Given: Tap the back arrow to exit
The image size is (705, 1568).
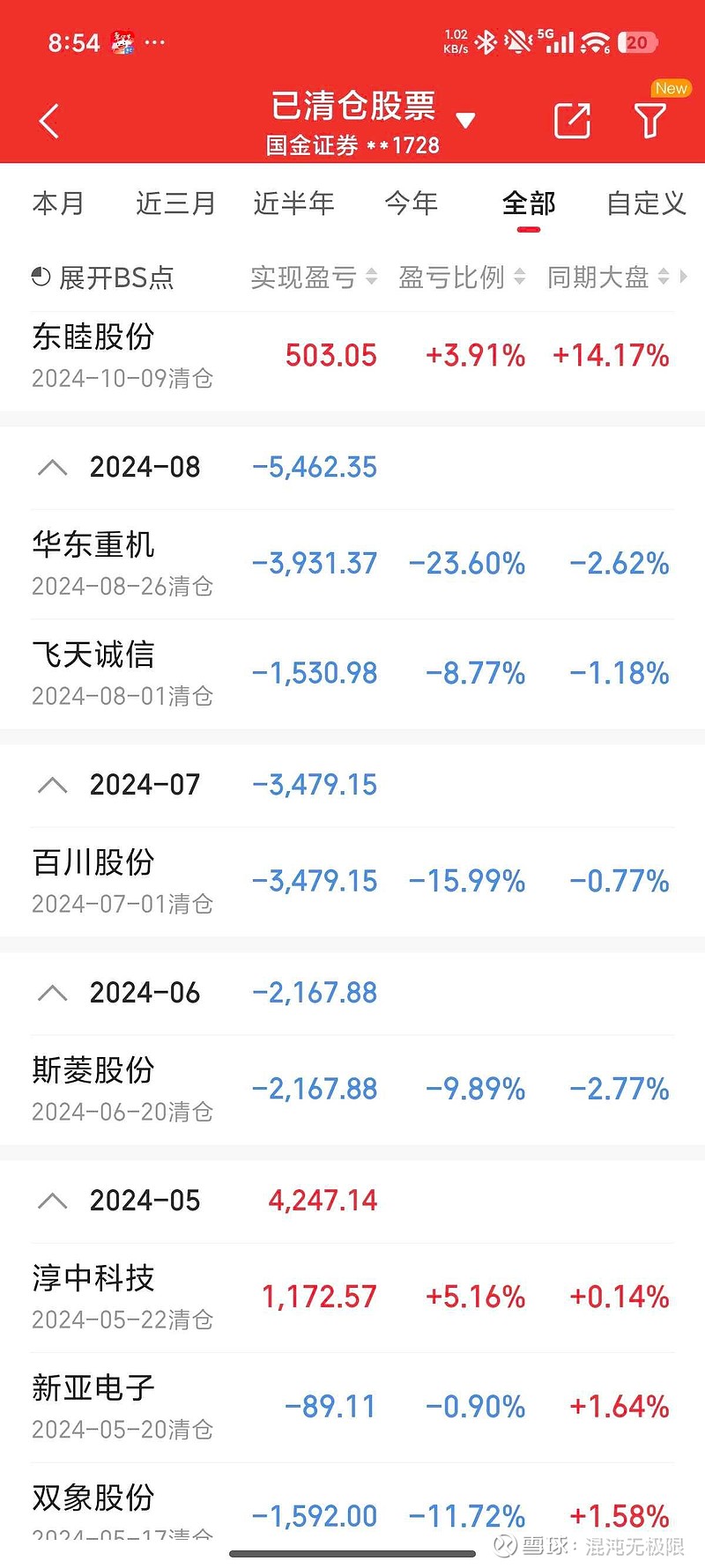Looking at the screenshot, I should [x=48, y=120].
